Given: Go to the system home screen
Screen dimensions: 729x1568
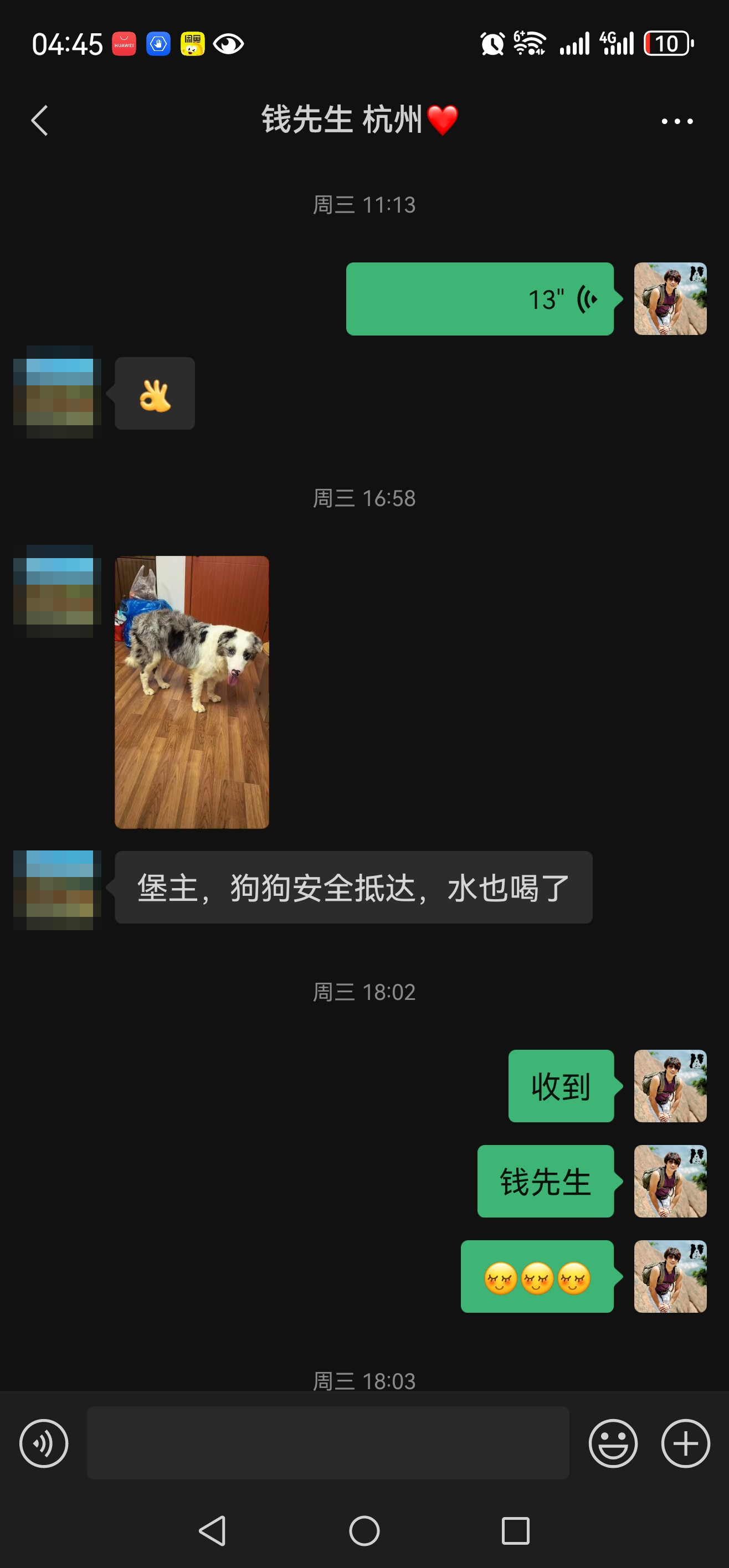Looking at the screenshot, I should [364, 1530].
